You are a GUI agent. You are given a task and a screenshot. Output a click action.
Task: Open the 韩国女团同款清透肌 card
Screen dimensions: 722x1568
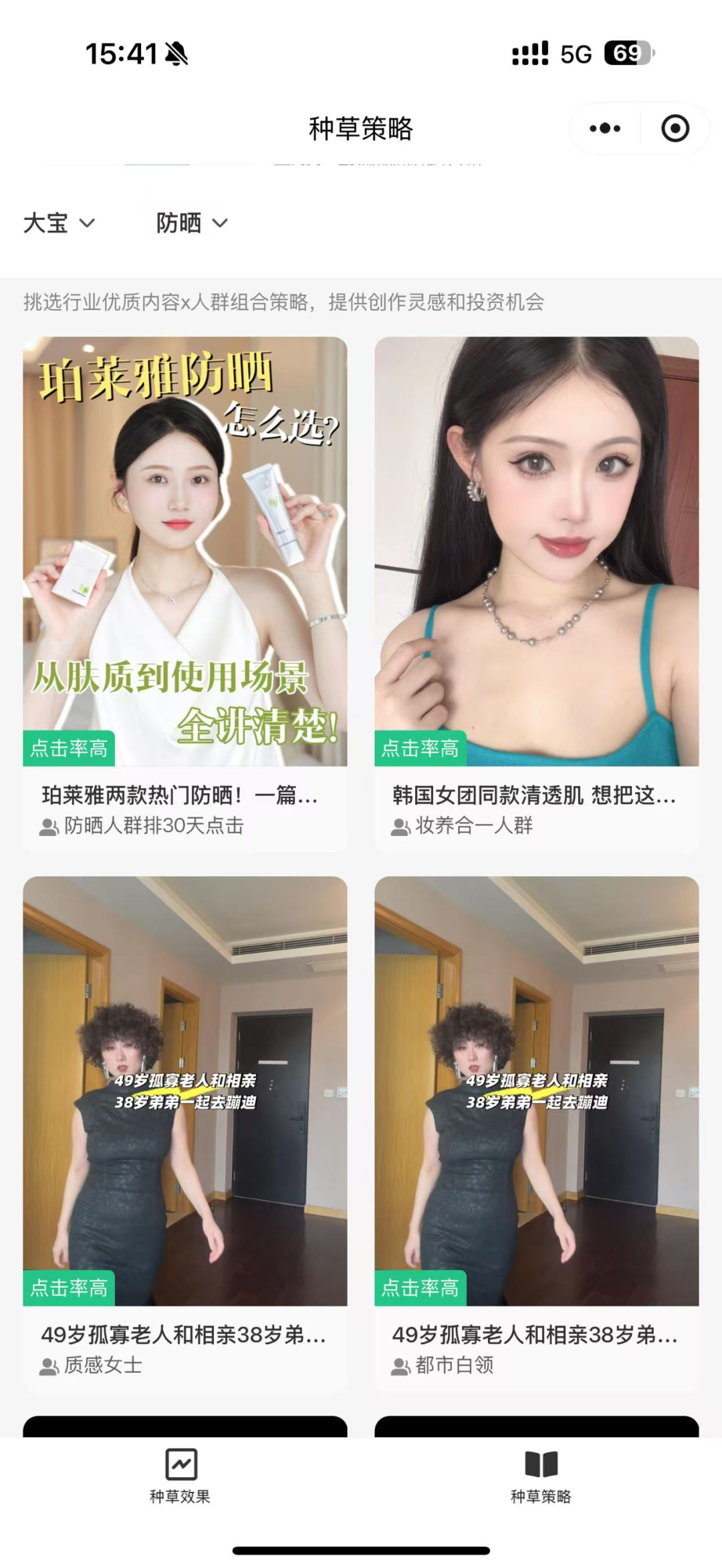pos(536,588)
